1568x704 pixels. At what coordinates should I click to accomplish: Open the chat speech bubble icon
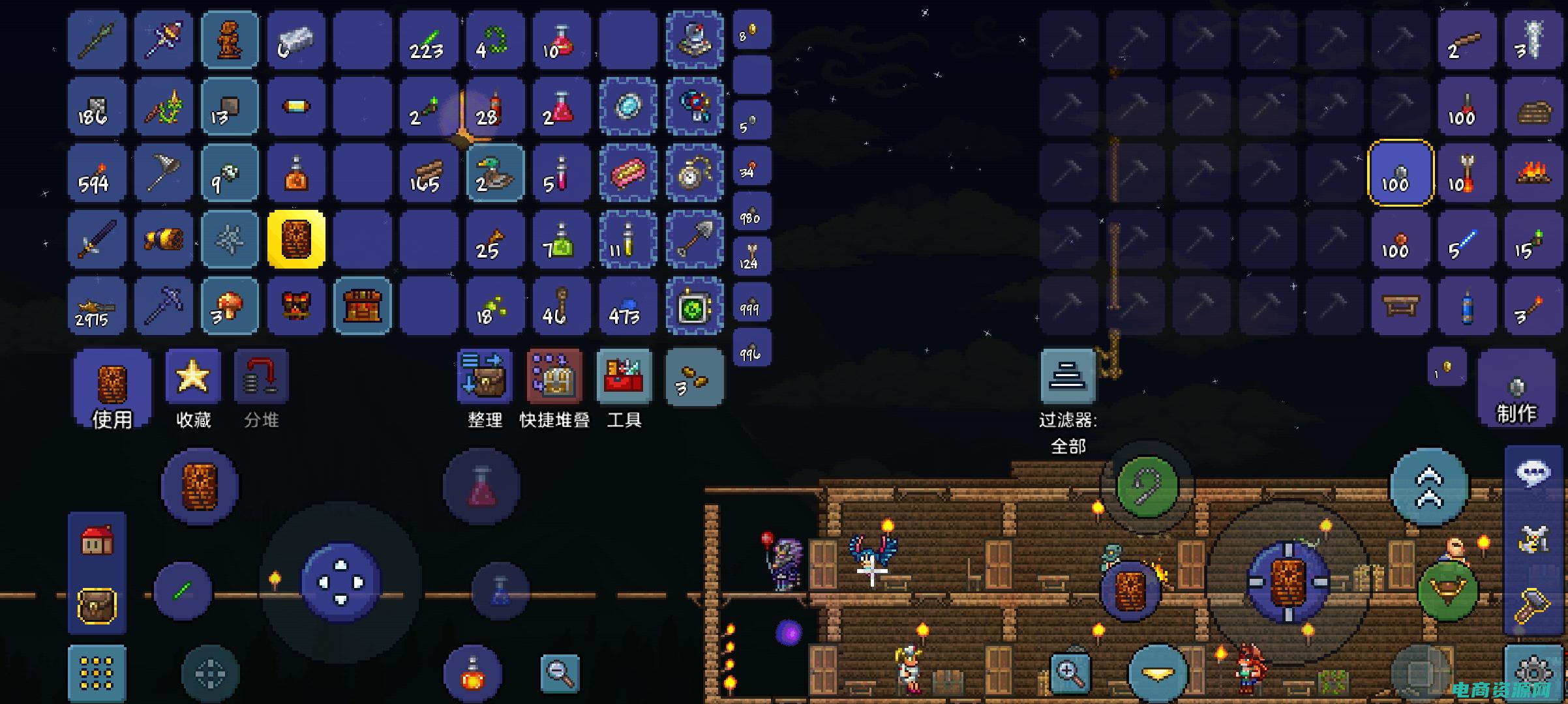click(x=1533, y=472)
